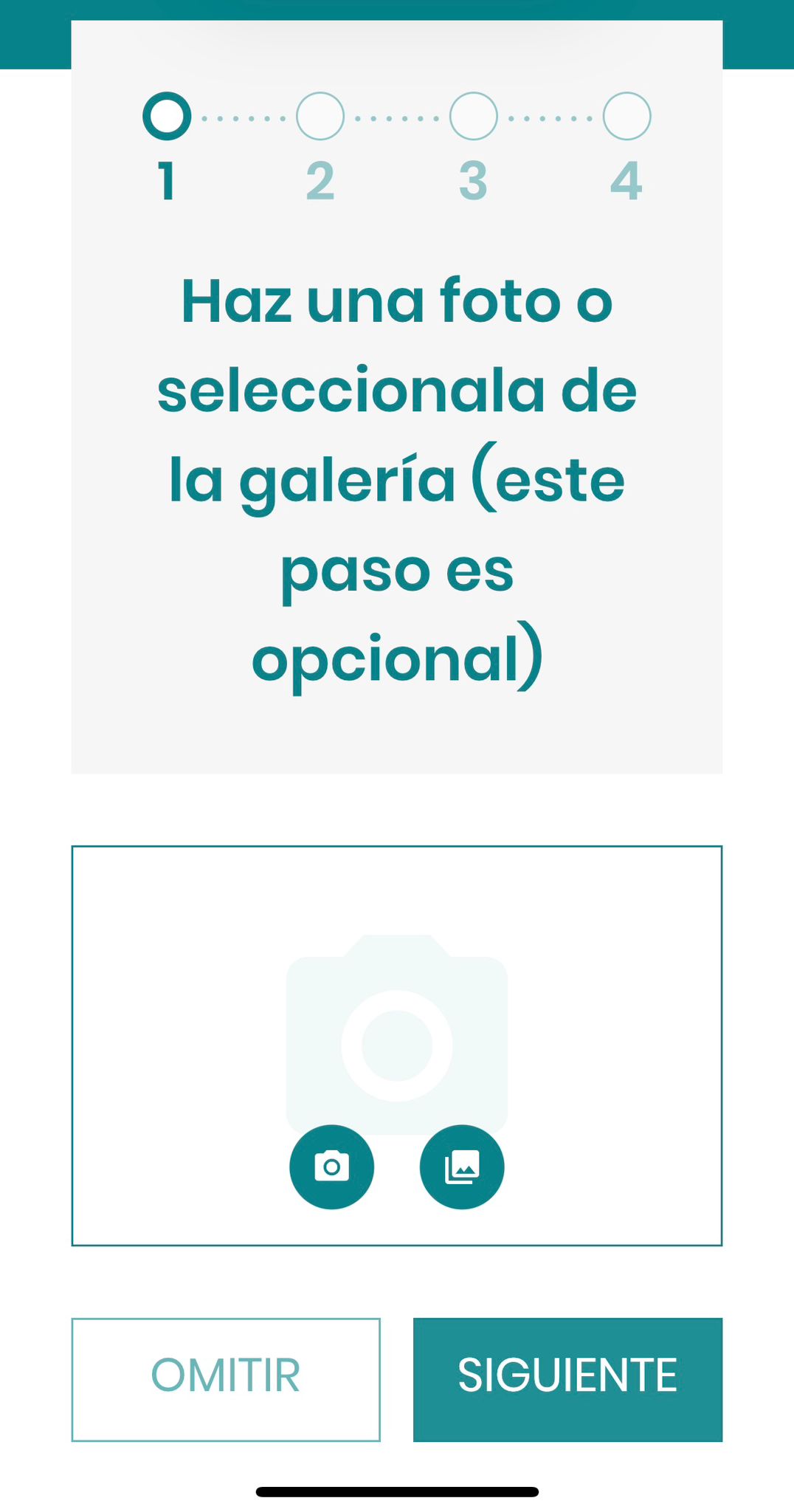Continue with the SIGUIENTE button
This screenshot has height=1512, width=794.
click(x=567, y=1379)
